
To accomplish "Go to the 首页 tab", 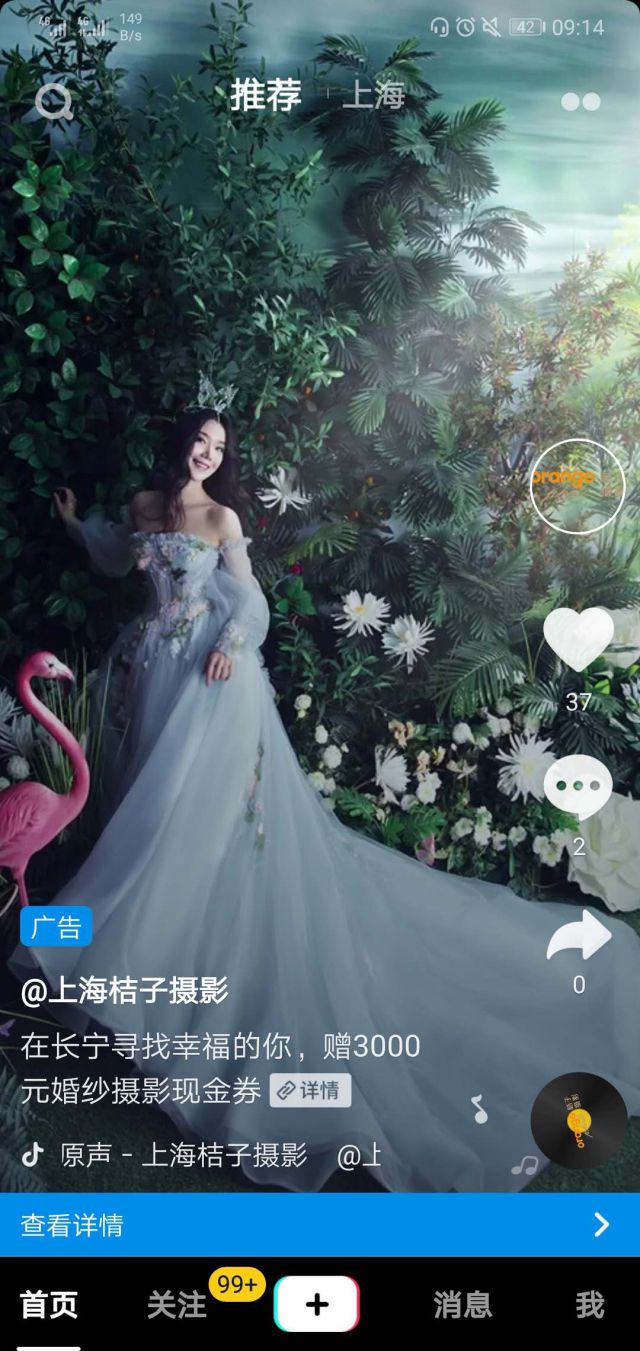I will coord(49,1305).
